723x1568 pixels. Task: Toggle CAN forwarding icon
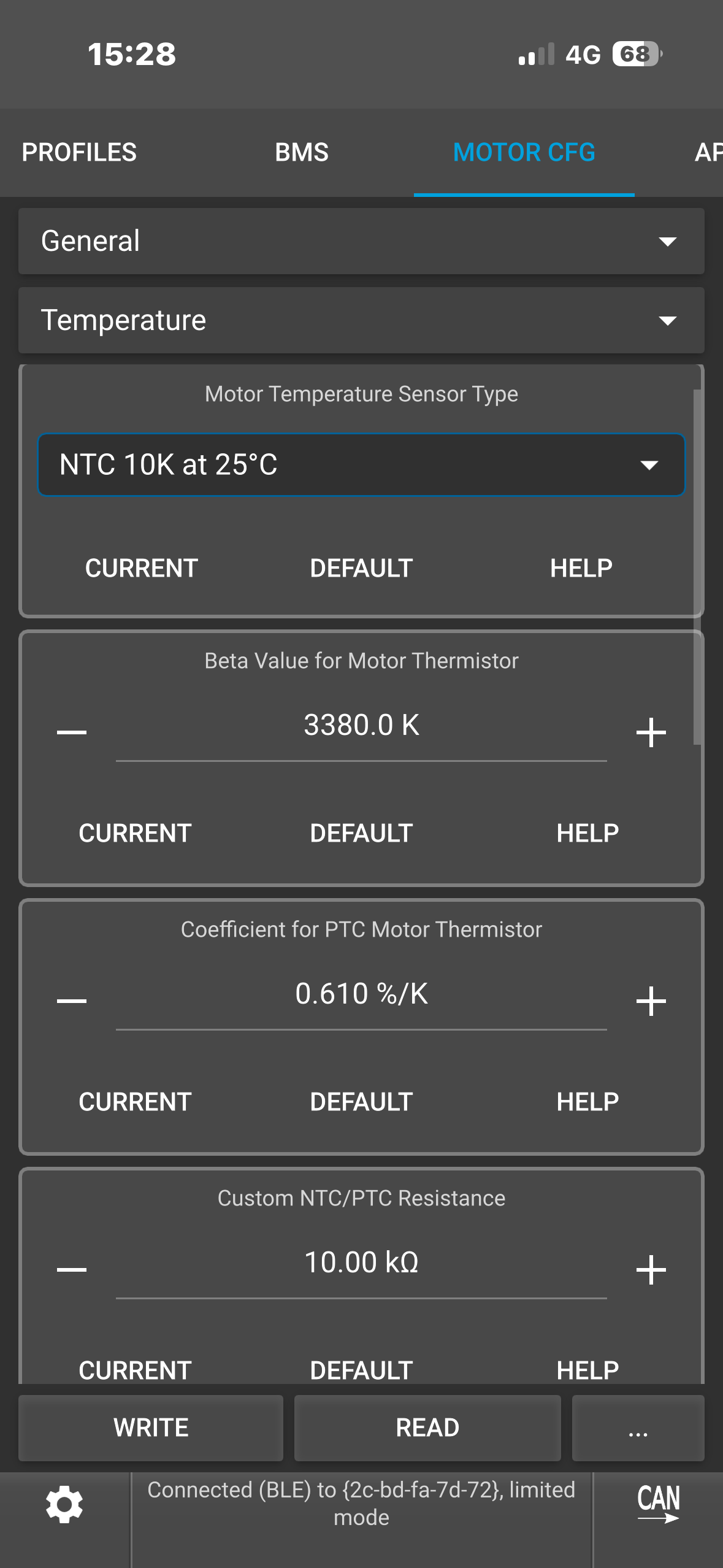point(658,1504)
